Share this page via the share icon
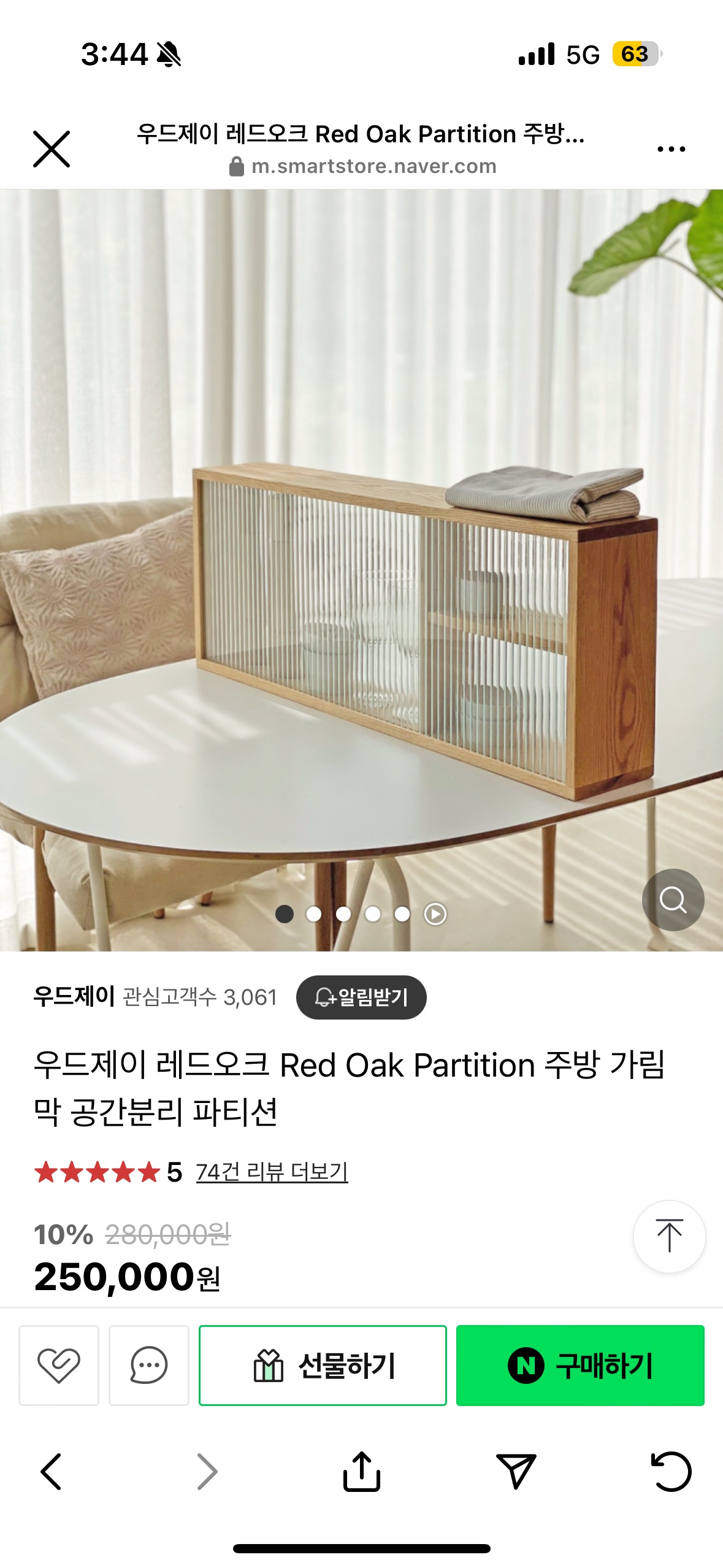 pyautogui.click(x=362, y=1471)
